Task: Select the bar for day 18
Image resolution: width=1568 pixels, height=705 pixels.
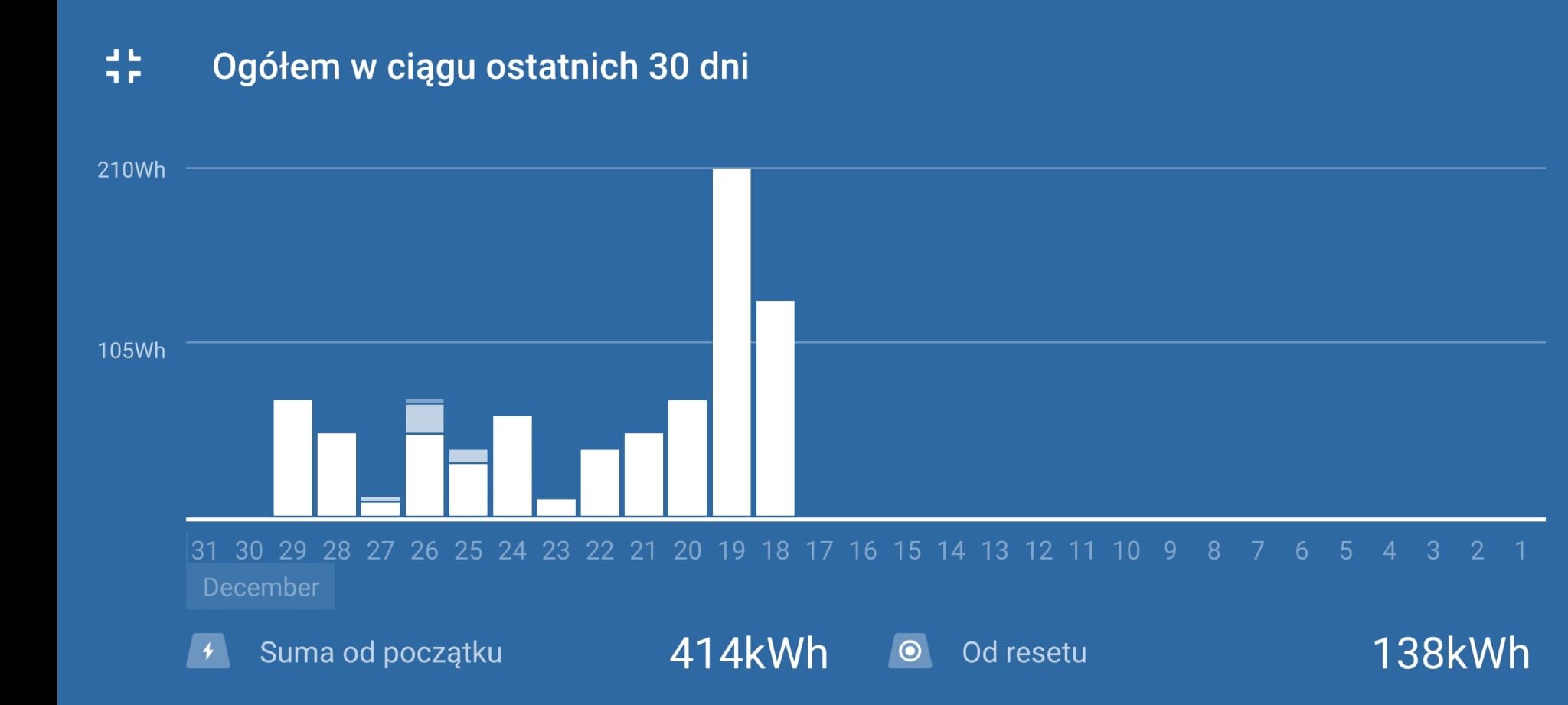Action: click(775, 408)
